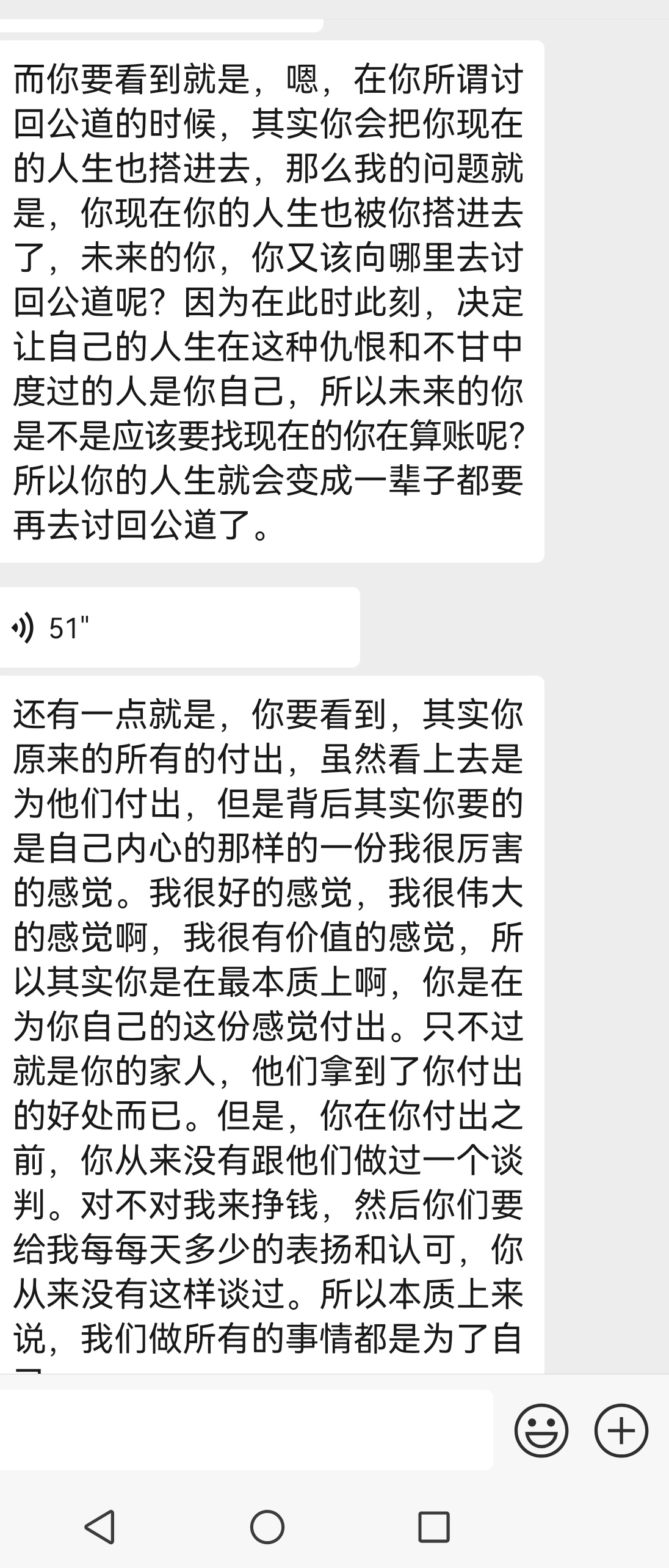
Task: Open the emoji picker
Action: 541,1431
